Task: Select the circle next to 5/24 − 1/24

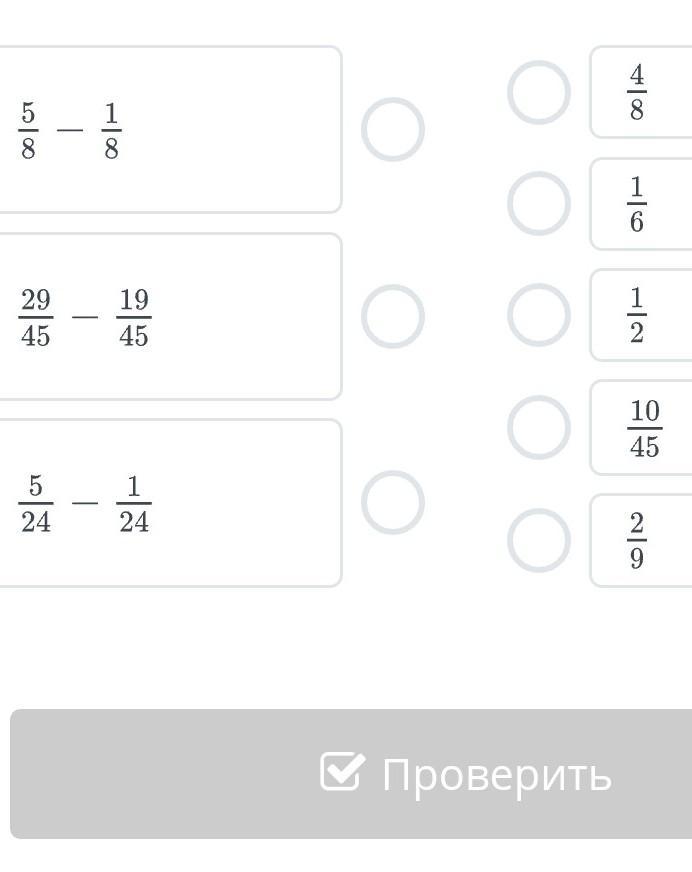Action: pos(393,503)
